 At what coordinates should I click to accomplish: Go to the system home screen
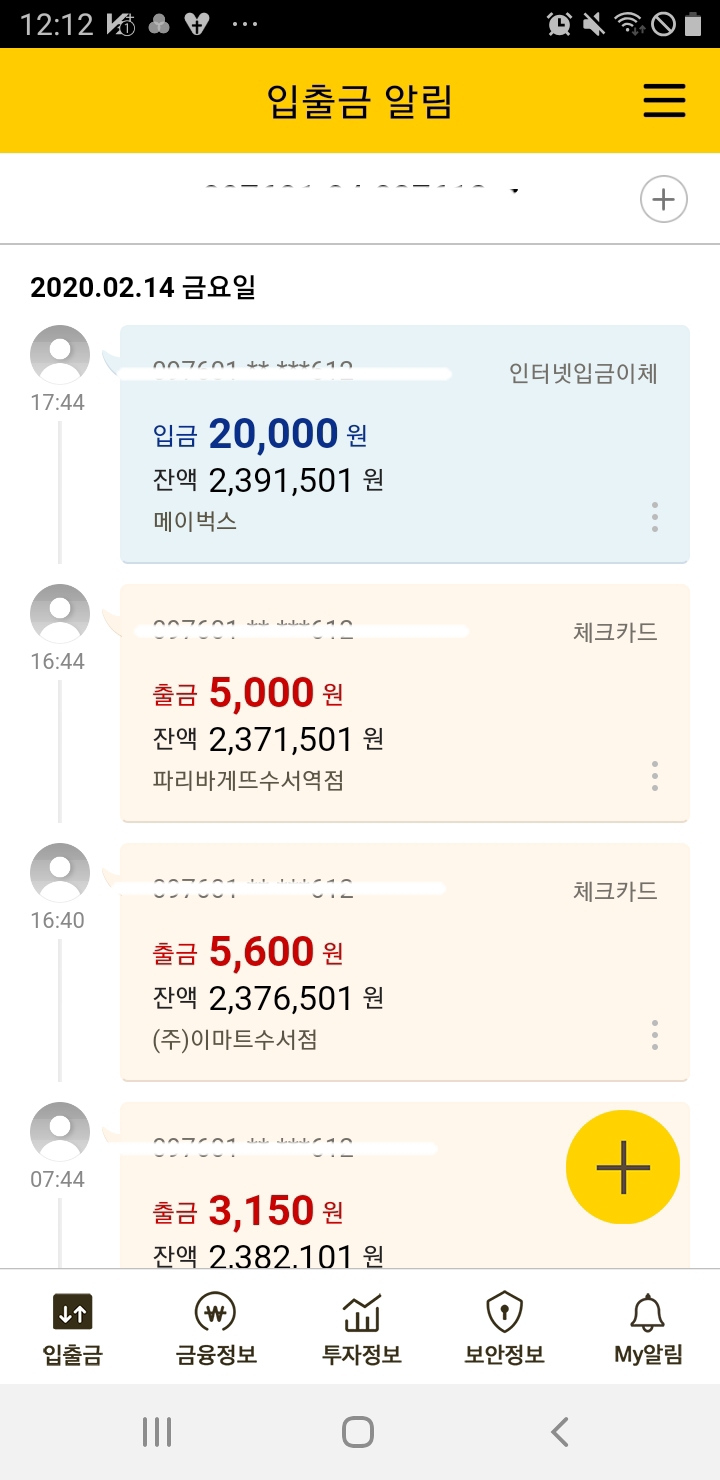(358, 1432)
